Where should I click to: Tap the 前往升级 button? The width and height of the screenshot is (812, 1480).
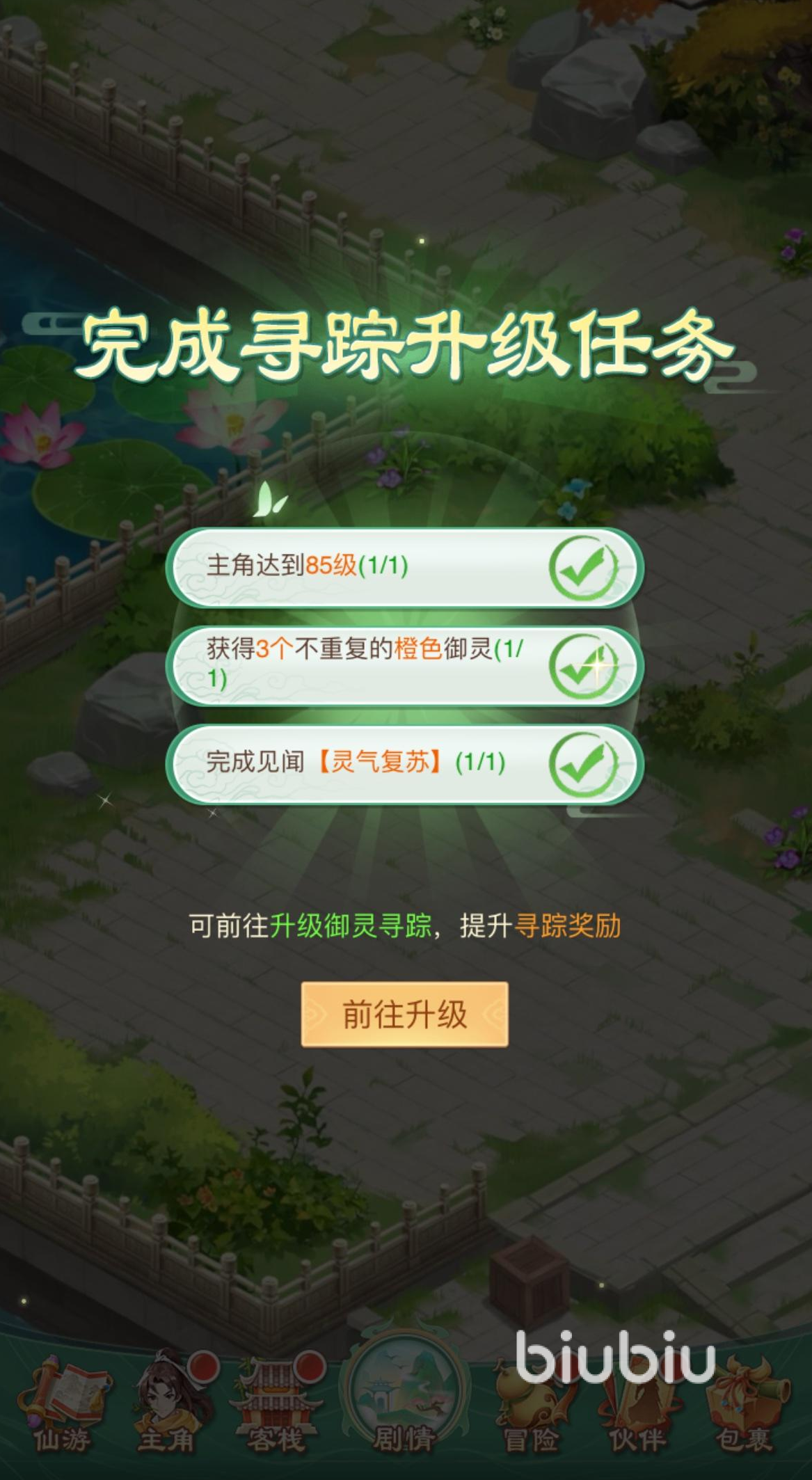tap(404, 1014)
